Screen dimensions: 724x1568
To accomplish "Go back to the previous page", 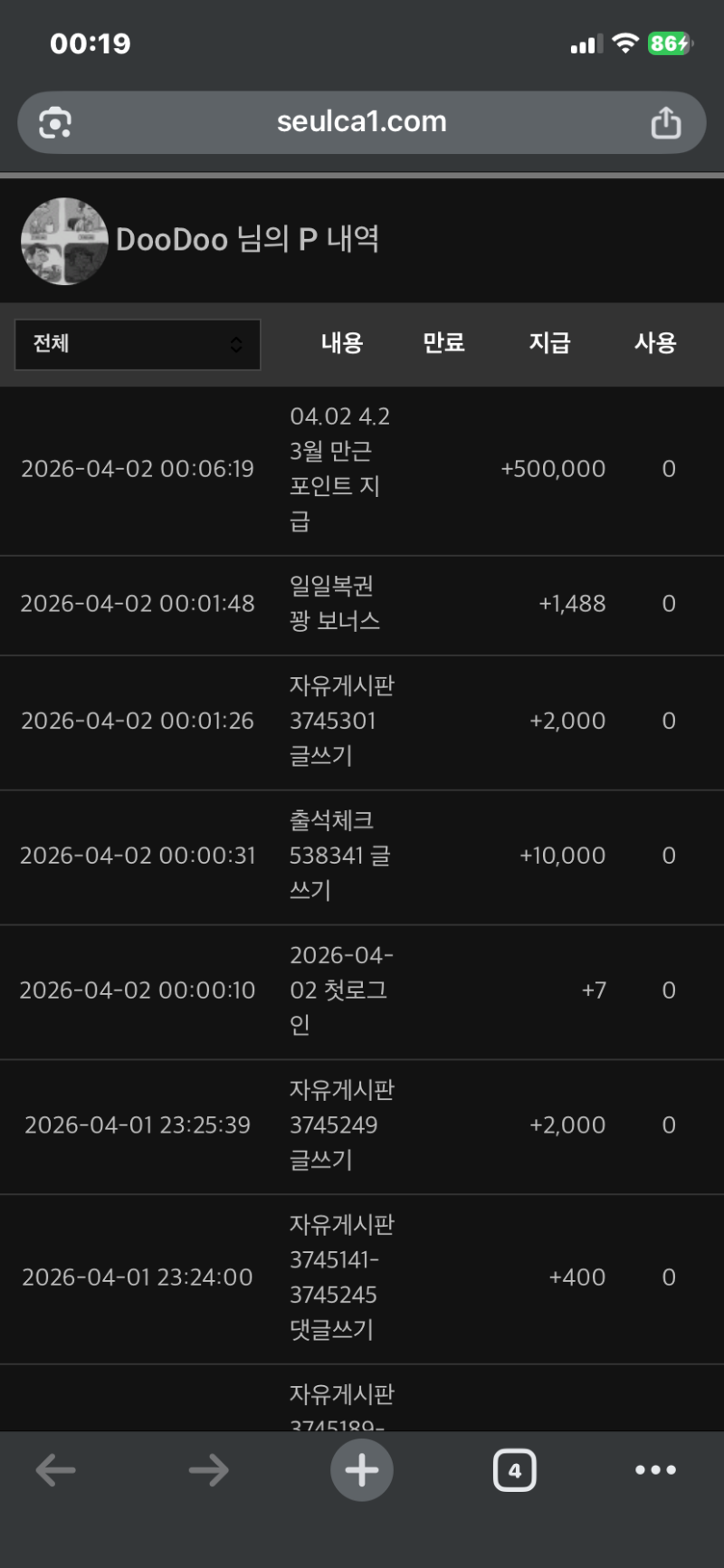I will click(56, 1470).
